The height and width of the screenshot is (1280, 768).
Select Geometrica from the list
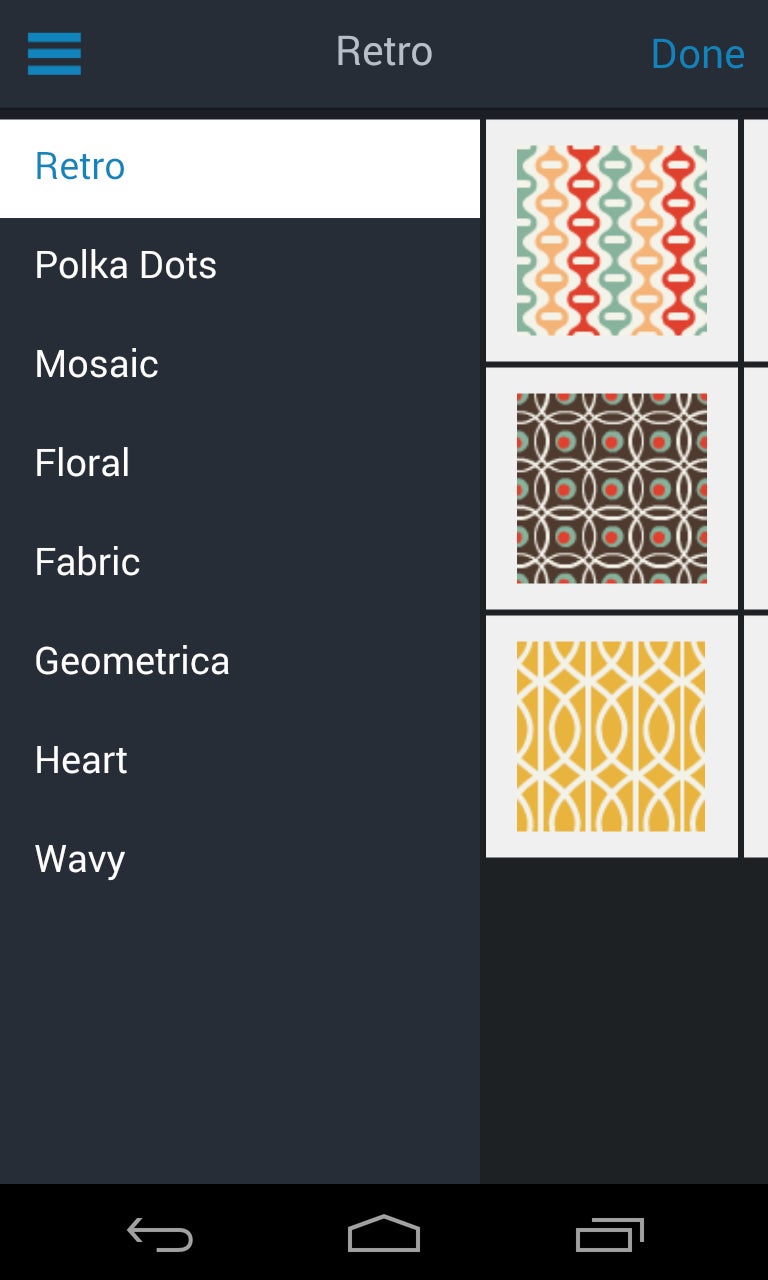(240, 661)
